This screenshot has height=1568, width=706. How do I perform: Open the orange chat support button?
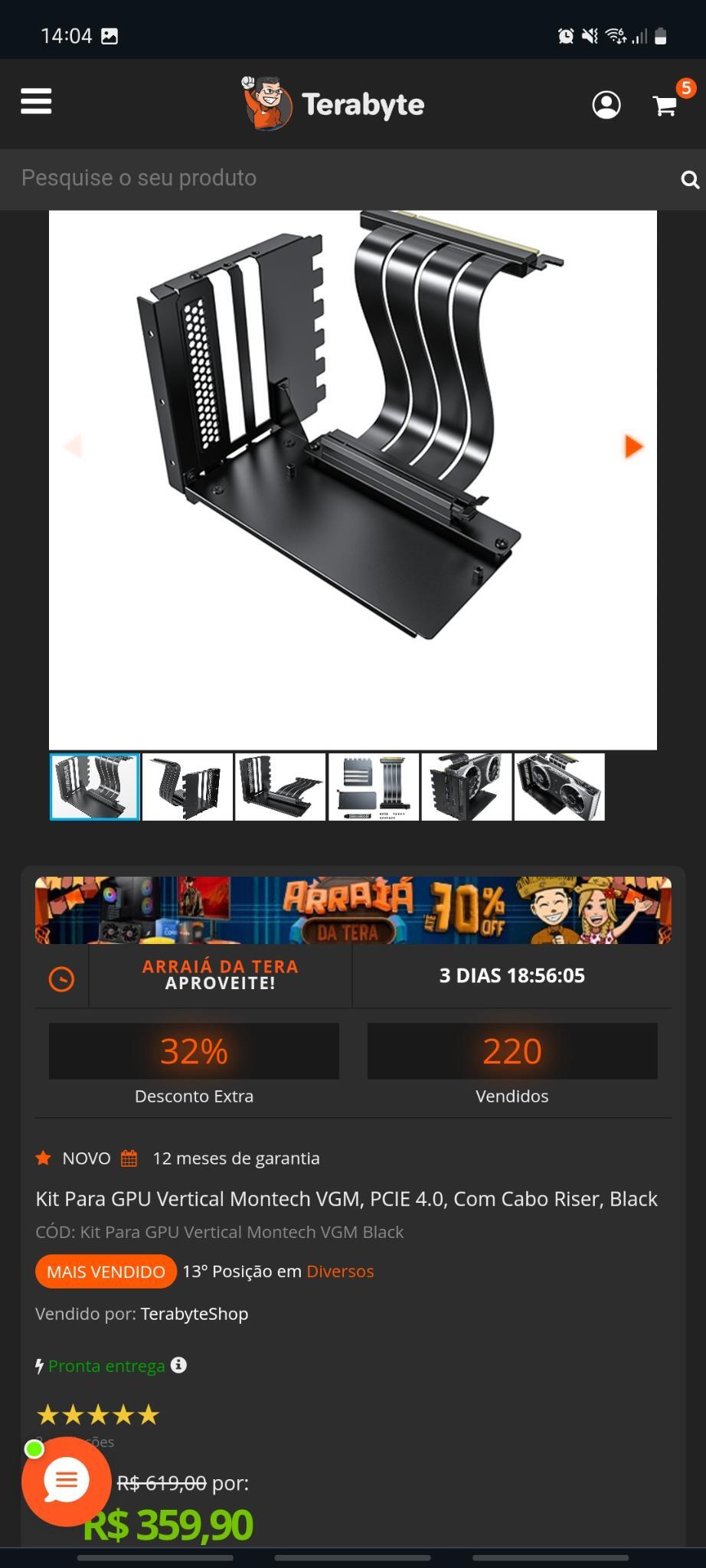(66, 1481)
